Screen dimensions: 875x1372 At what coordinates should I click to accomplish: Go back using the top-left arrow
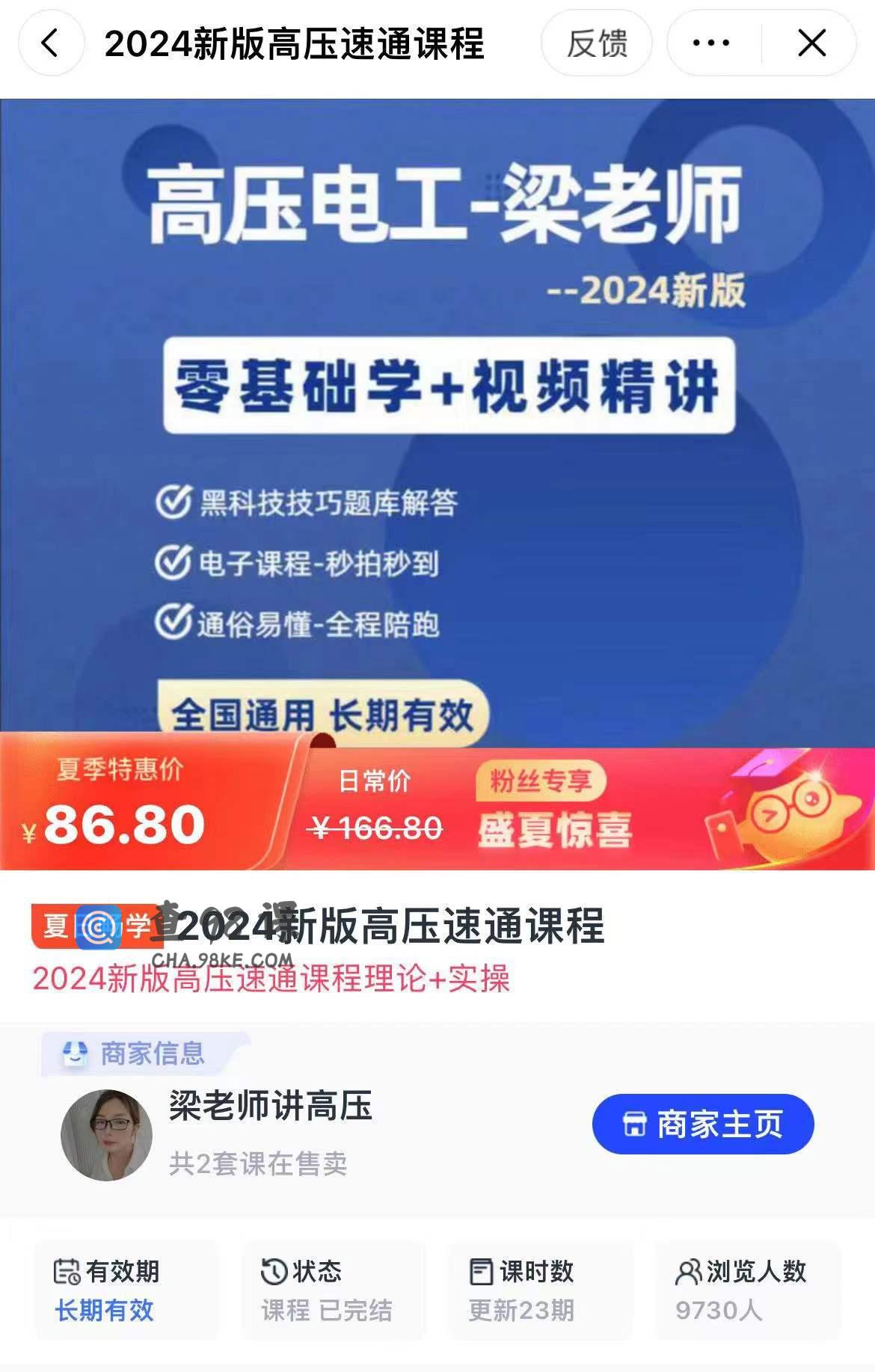click(x=50, y=43)
